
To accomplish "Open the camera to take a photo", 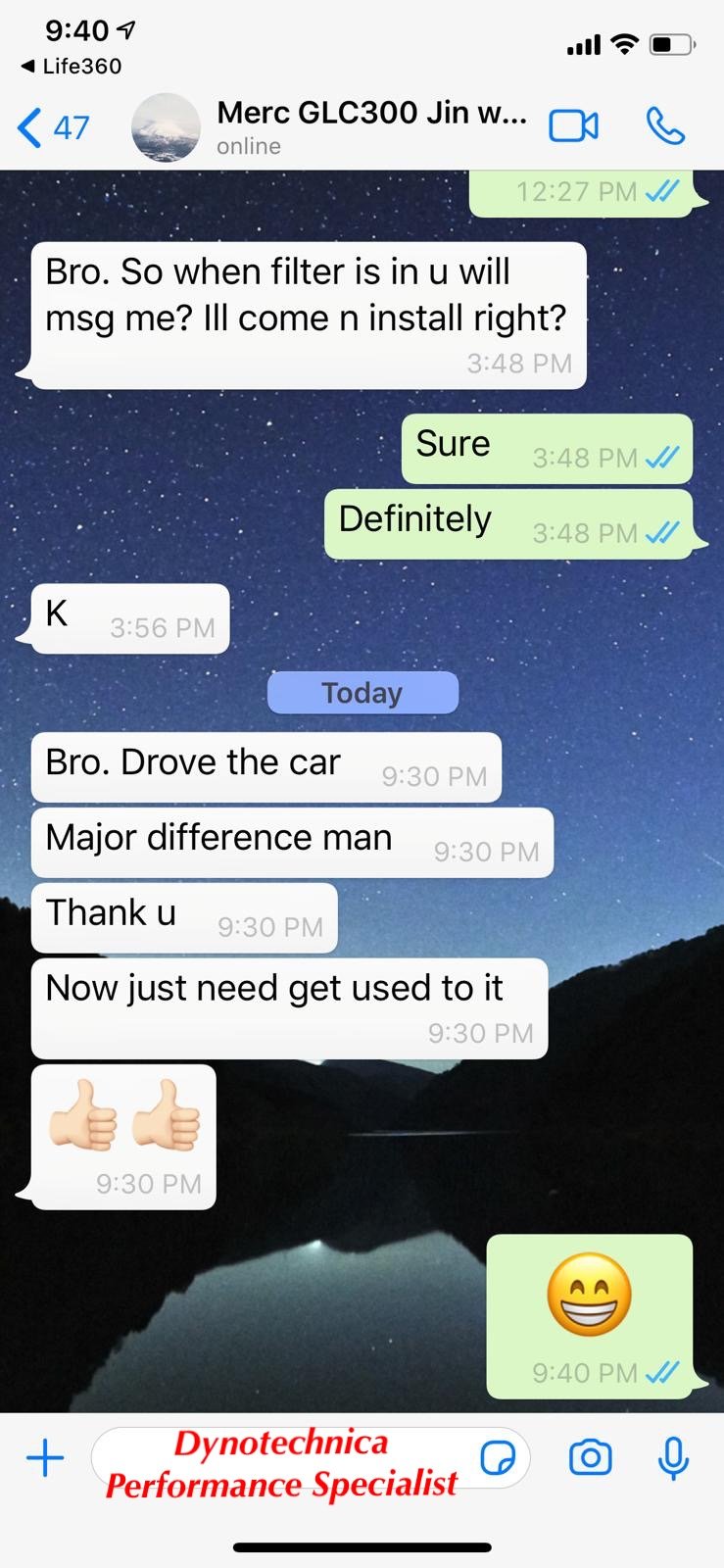I will coord(591,1458).
